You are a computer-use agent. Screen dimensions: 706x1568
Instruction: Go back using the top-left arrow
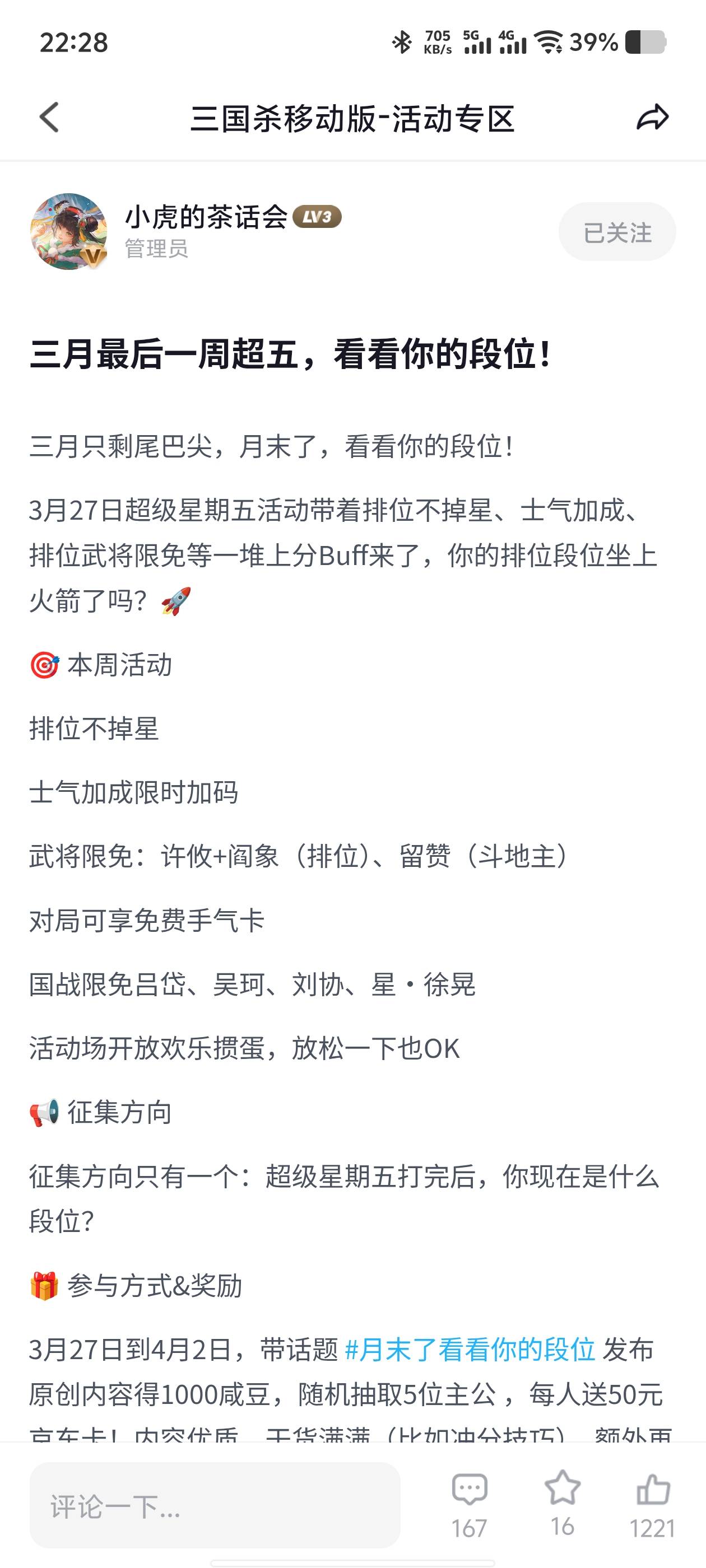pyautogui.click(x=50, y=117)
